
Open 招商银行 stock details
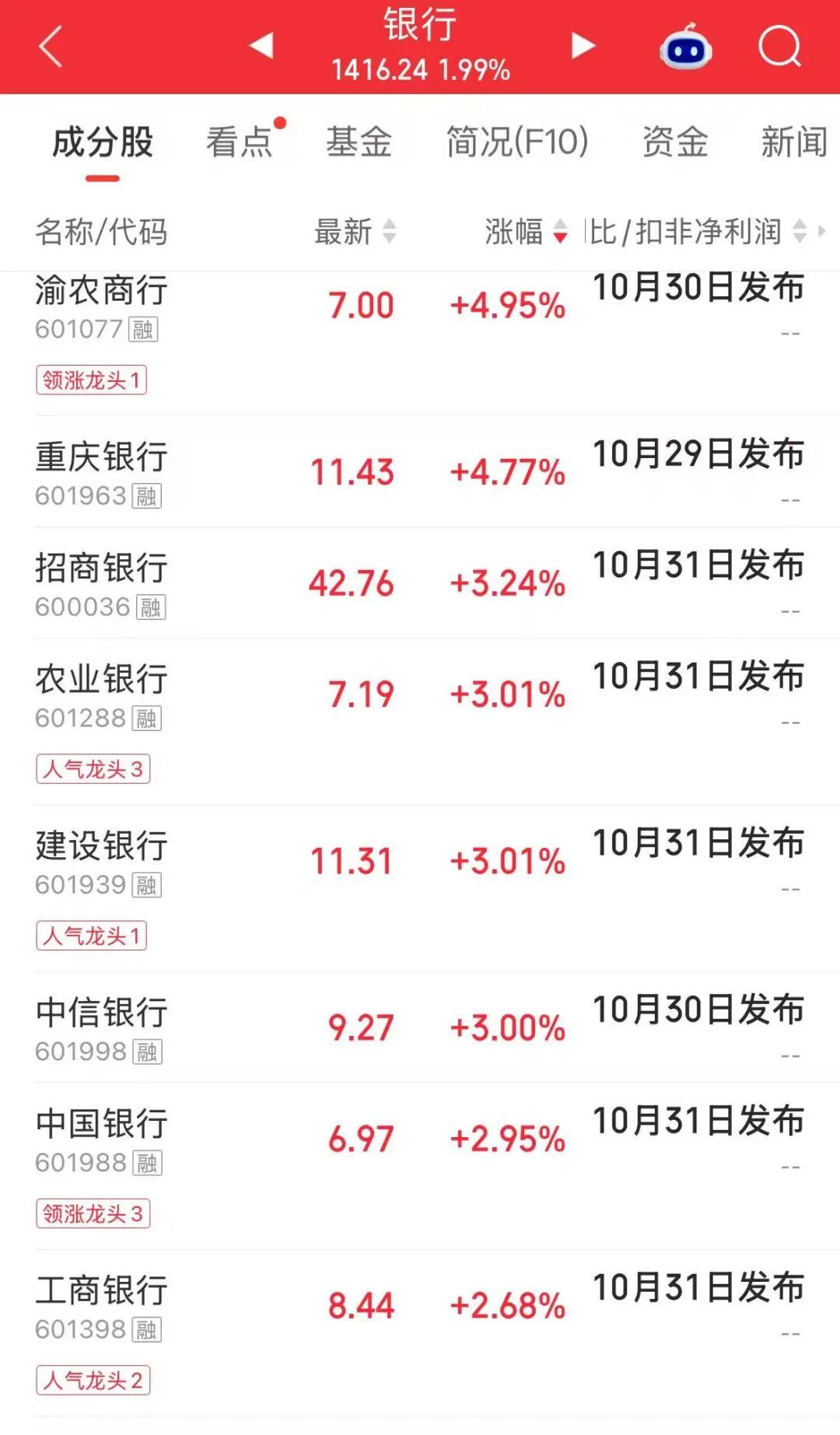[x=420, y=583]
